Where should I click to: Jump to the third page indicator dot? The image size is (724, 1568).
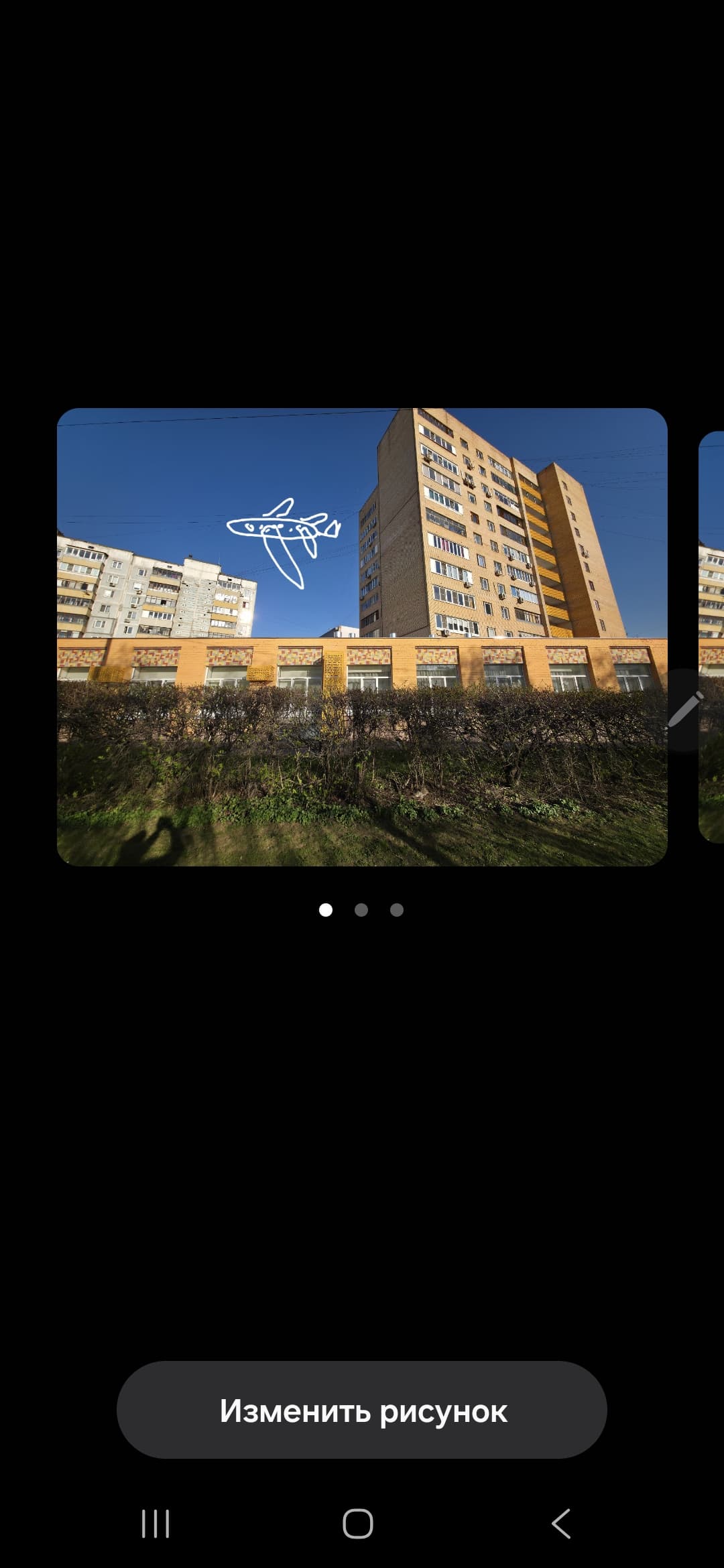[x=397, y=909]
